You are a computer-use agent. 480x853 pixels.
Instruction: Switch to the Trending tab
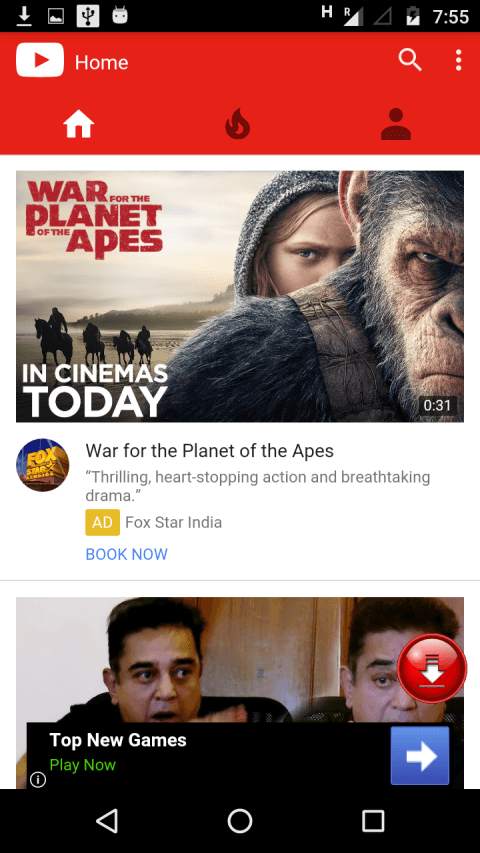238,124
